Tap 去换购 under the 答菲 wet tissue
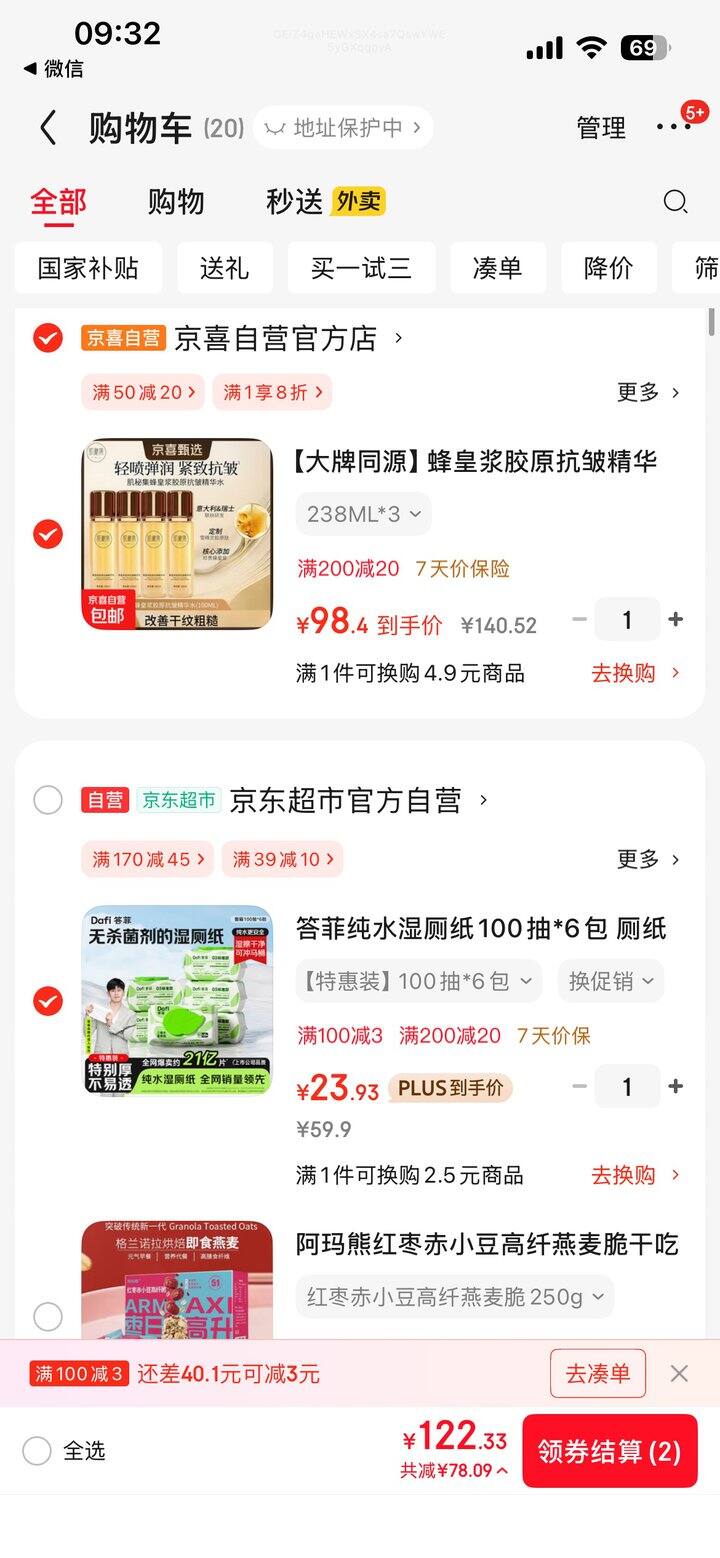The width and height of the screenshot is (720, 1558). [634, 1175]
